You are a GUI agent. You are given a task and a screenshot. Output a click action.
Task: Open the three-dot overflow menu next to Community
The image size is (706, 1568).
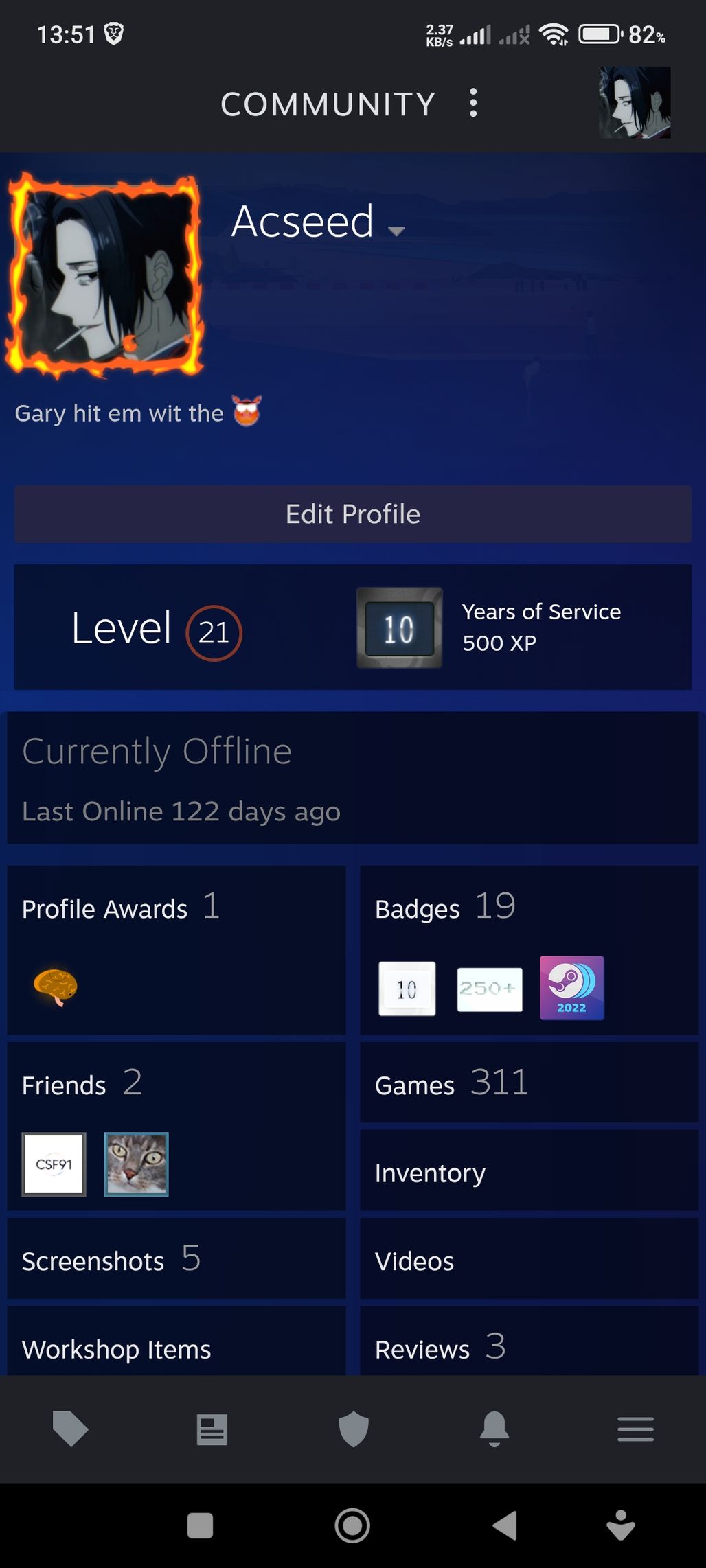pos(473,103)
